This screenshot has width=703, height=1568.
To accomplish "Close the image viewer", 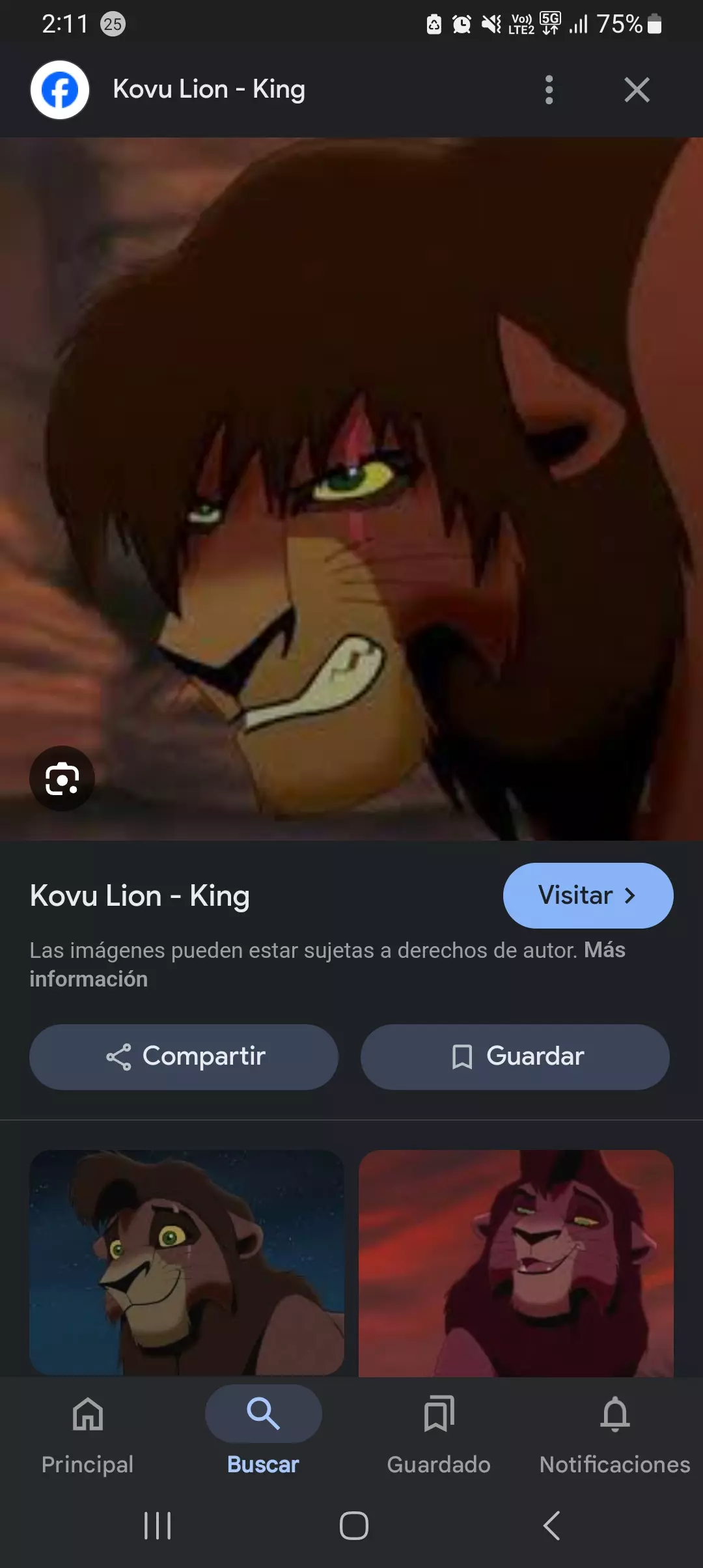I will (637, 90).
